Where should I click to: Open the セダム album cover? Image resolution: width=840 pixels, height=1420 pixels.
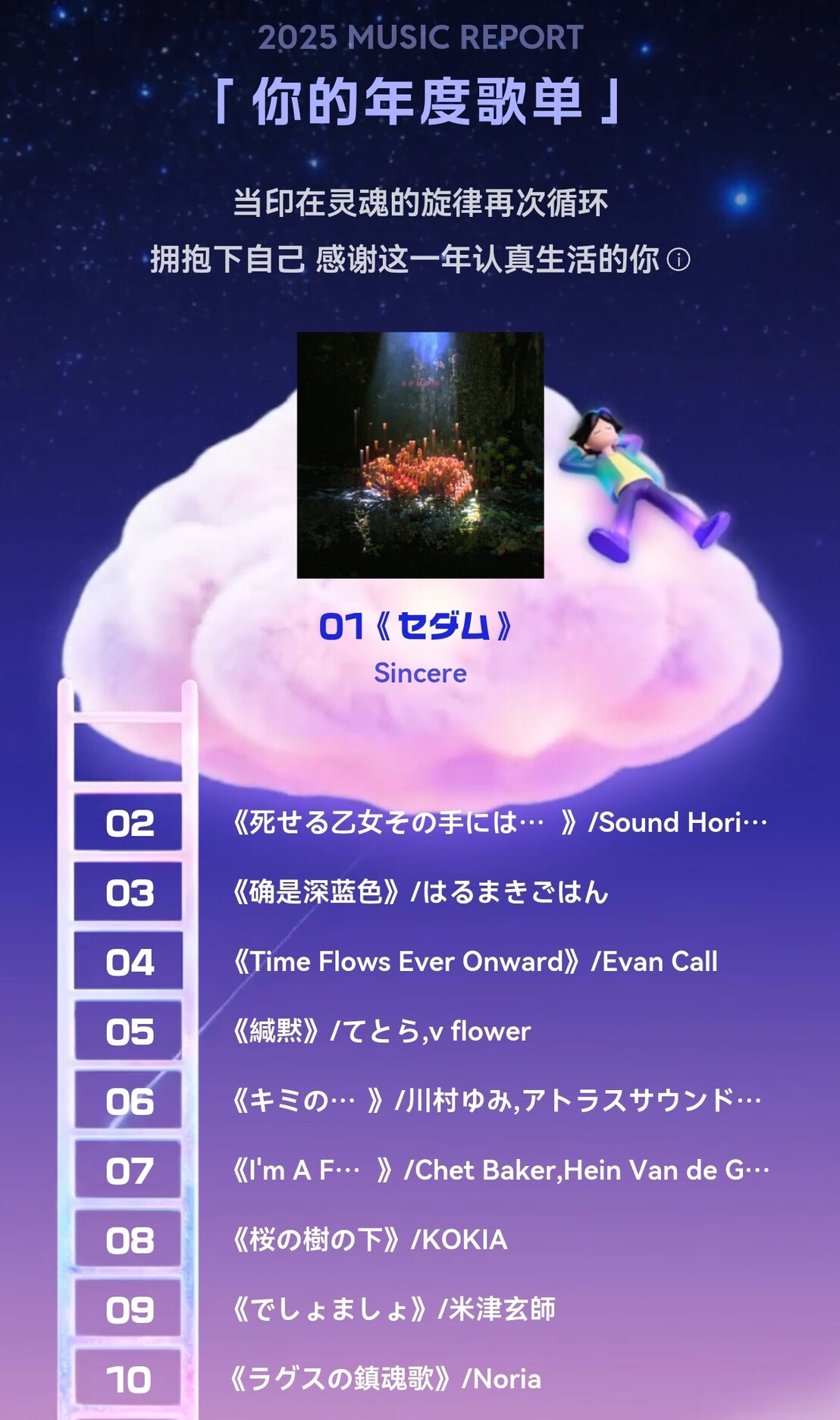420,455
